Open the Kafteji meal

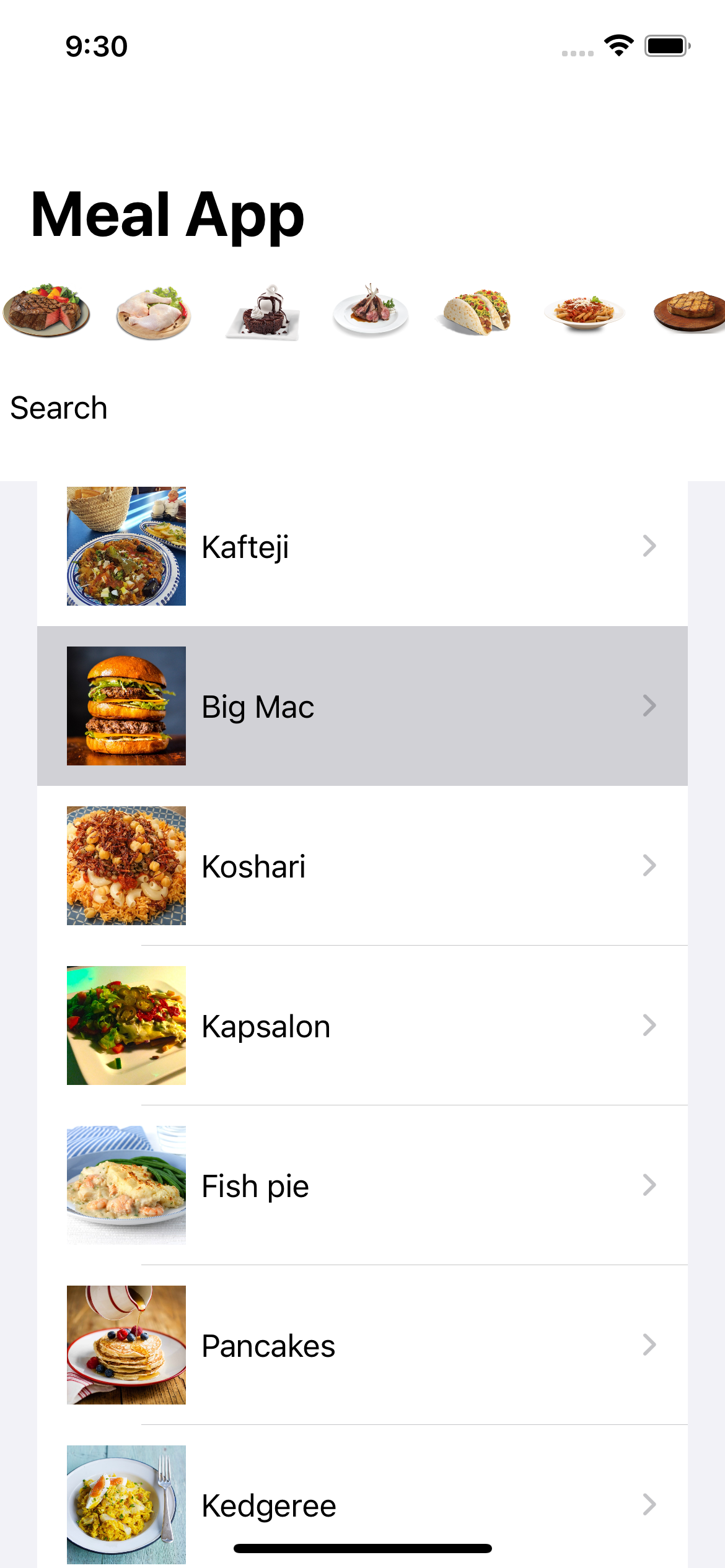point(362,546)
